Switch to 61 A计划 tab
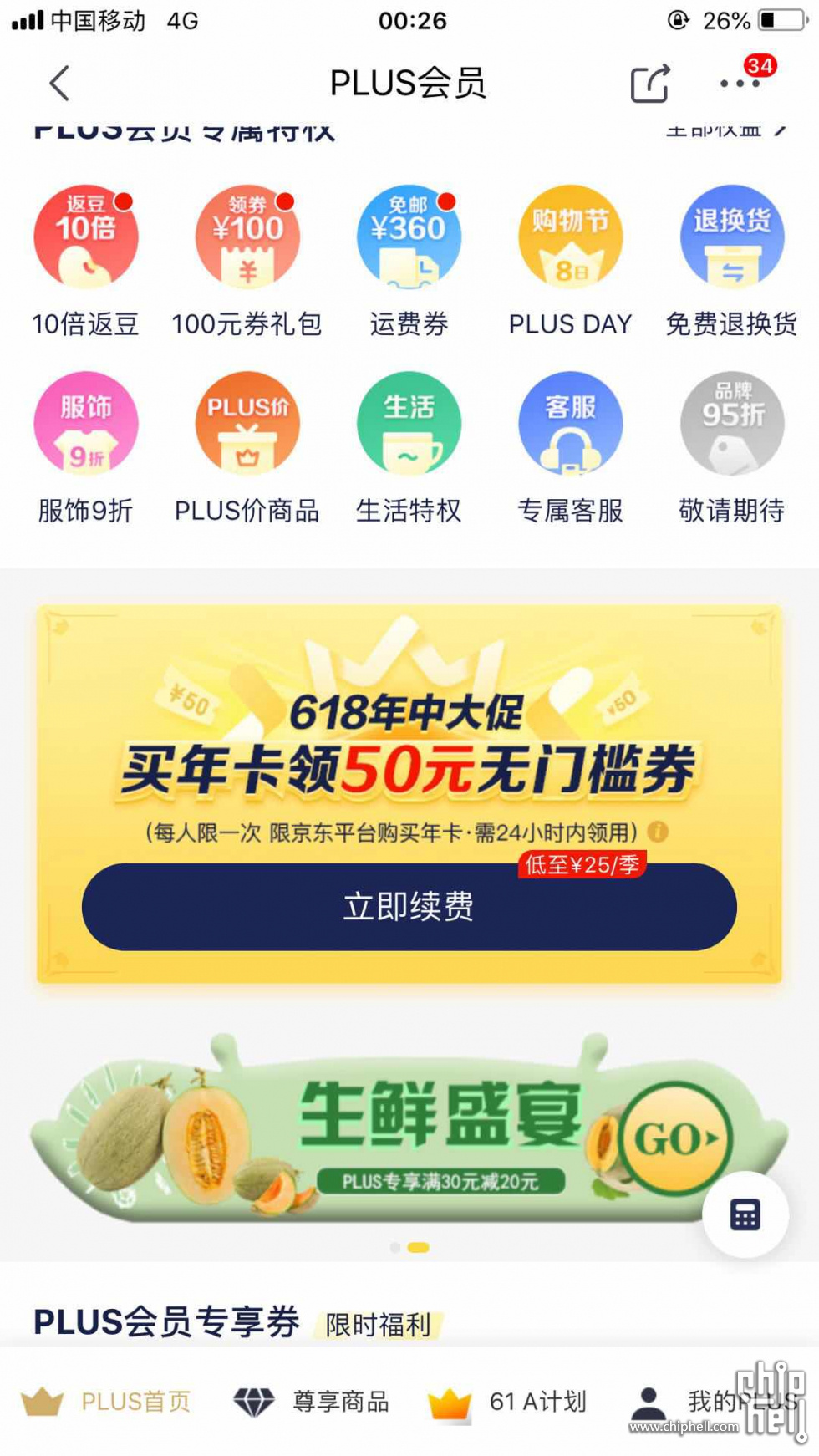This screenshot has width=819, height=1456. coord(508,1401)
